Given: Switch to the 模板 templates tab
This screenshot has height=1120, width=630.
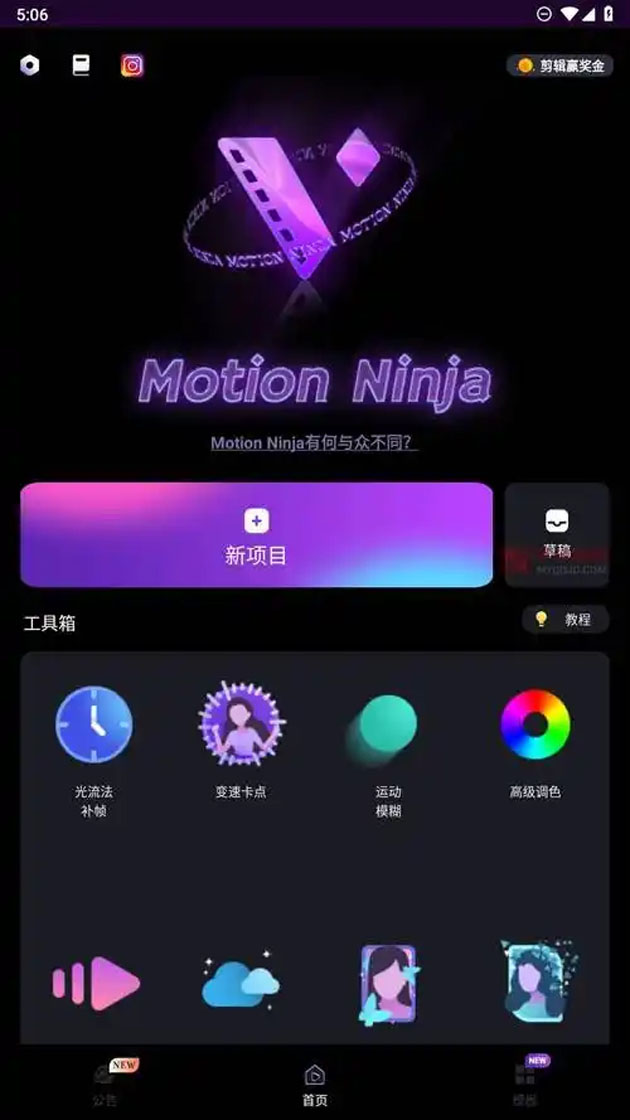Looking at the screenshot, I should tap(525, 1082).
